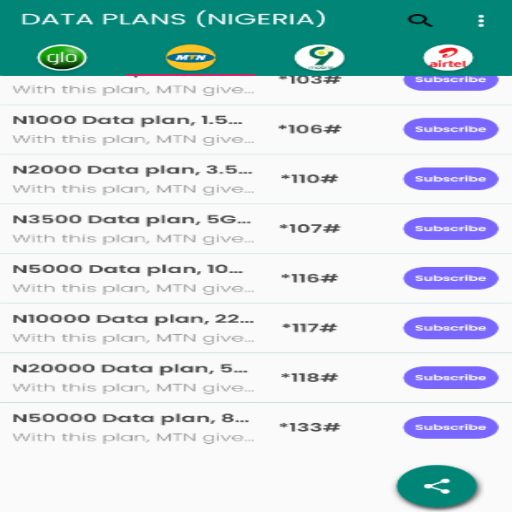Screen dimensions: 512x512
Task: Select the MTN tab
Action: pyautogui.click(x=191, y=57)
